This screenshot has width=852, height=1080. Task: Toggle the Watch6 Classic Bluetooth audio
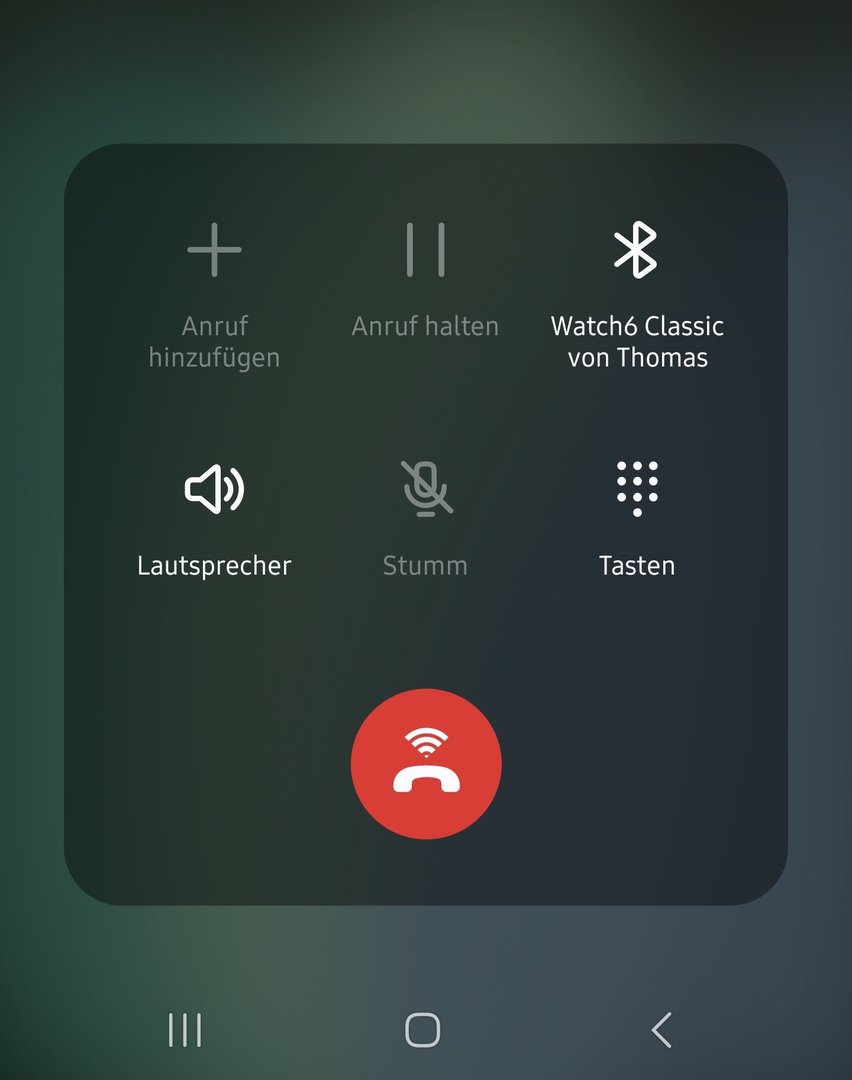637,250
